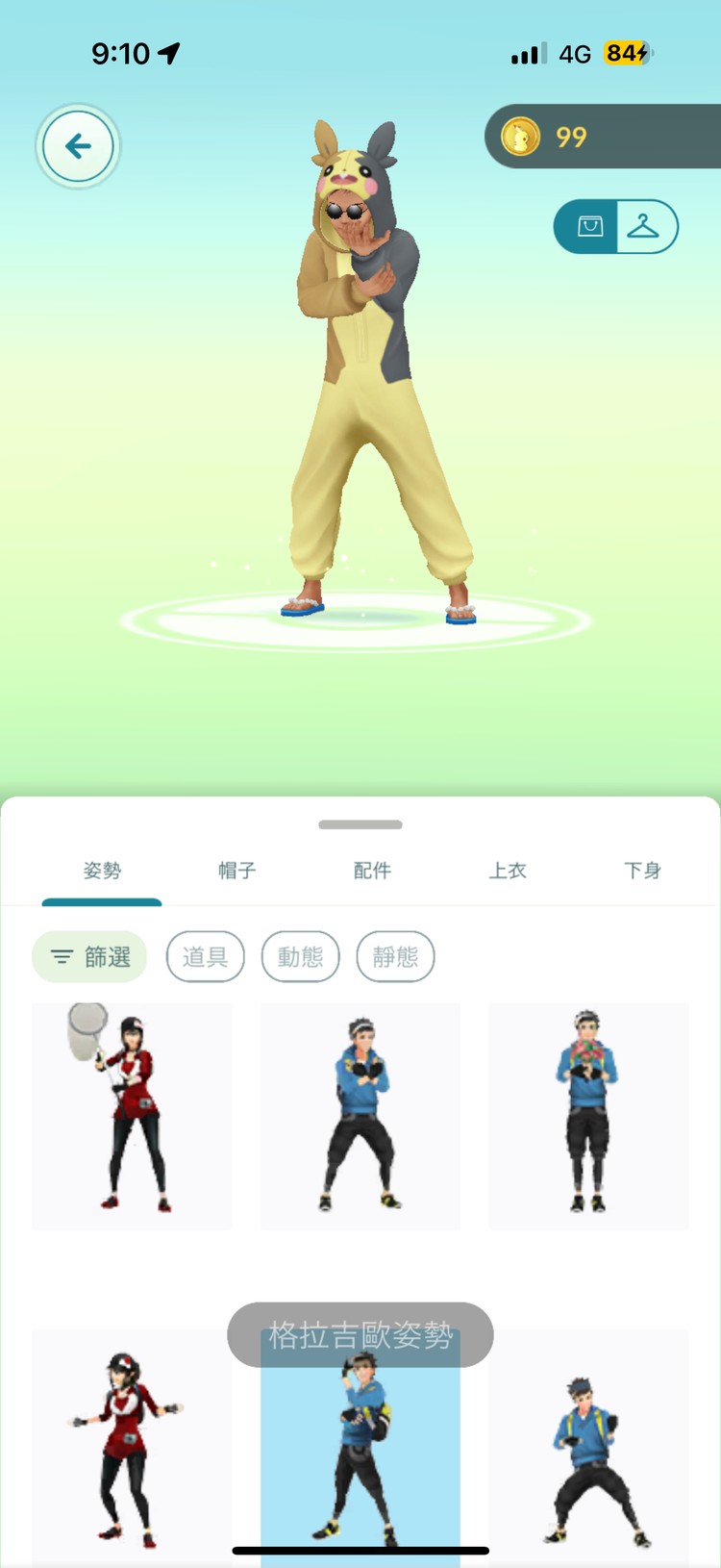The width and height of the screenshot is (721, 1568).
Task: Select the 姿勢 tab
Action: [102, 871]
